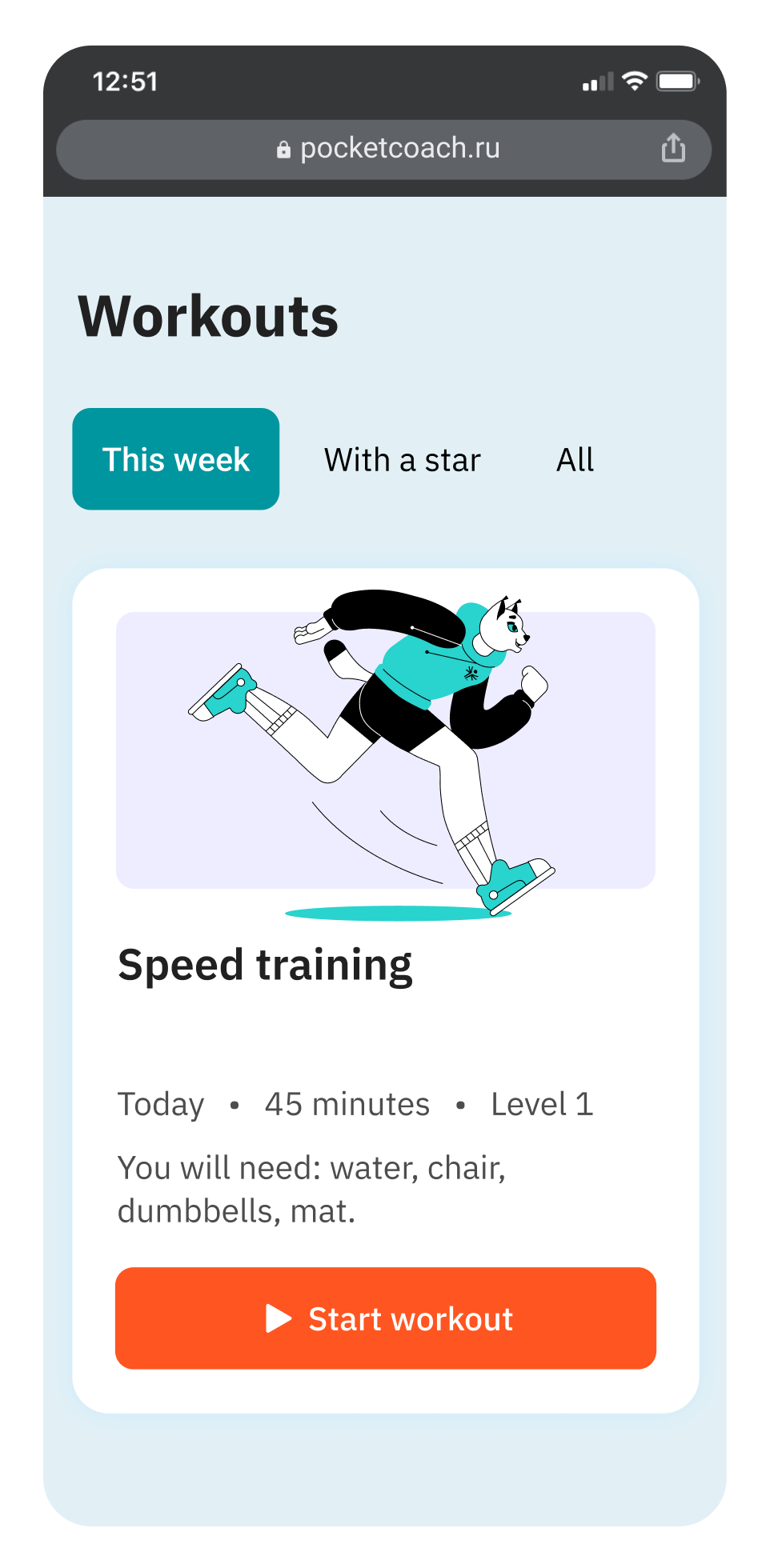This screenshot has height=1568, width=770.
Task: Open the Speed training workout card
Action: pos(265,964)
